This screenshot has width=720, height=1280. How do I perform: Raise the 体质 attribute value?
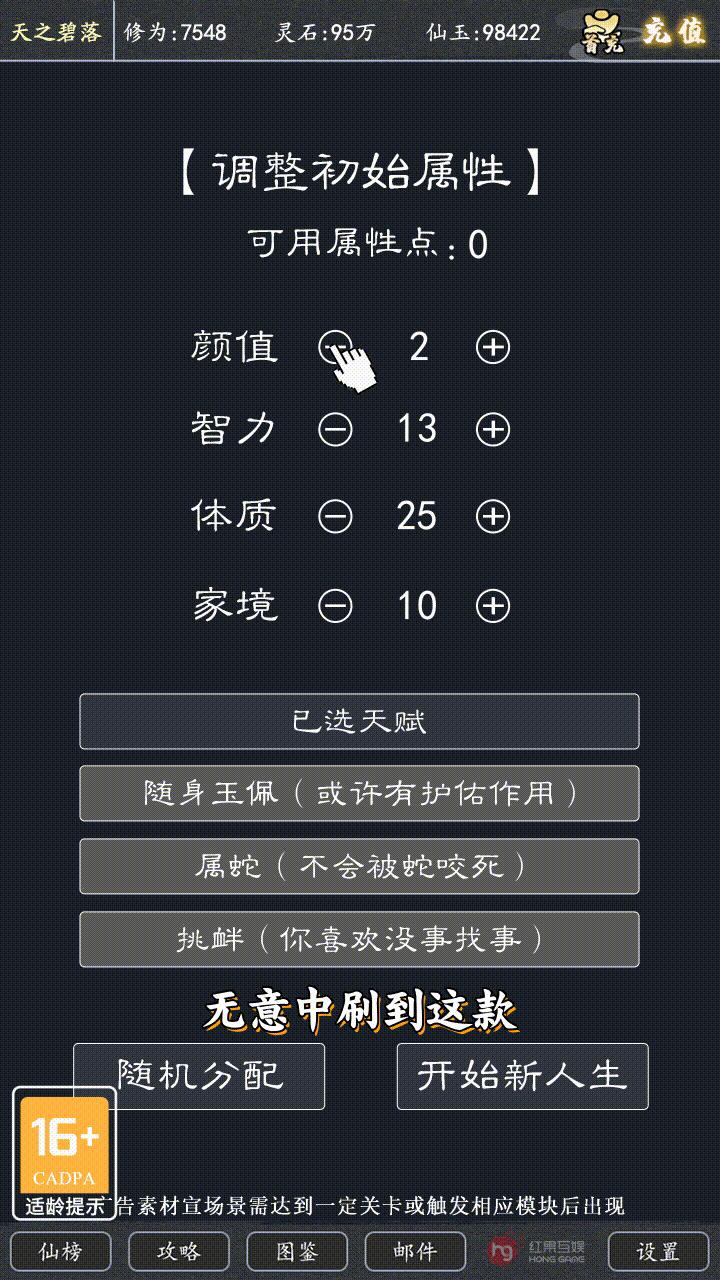pyautogui.click(x=492, y=516)
